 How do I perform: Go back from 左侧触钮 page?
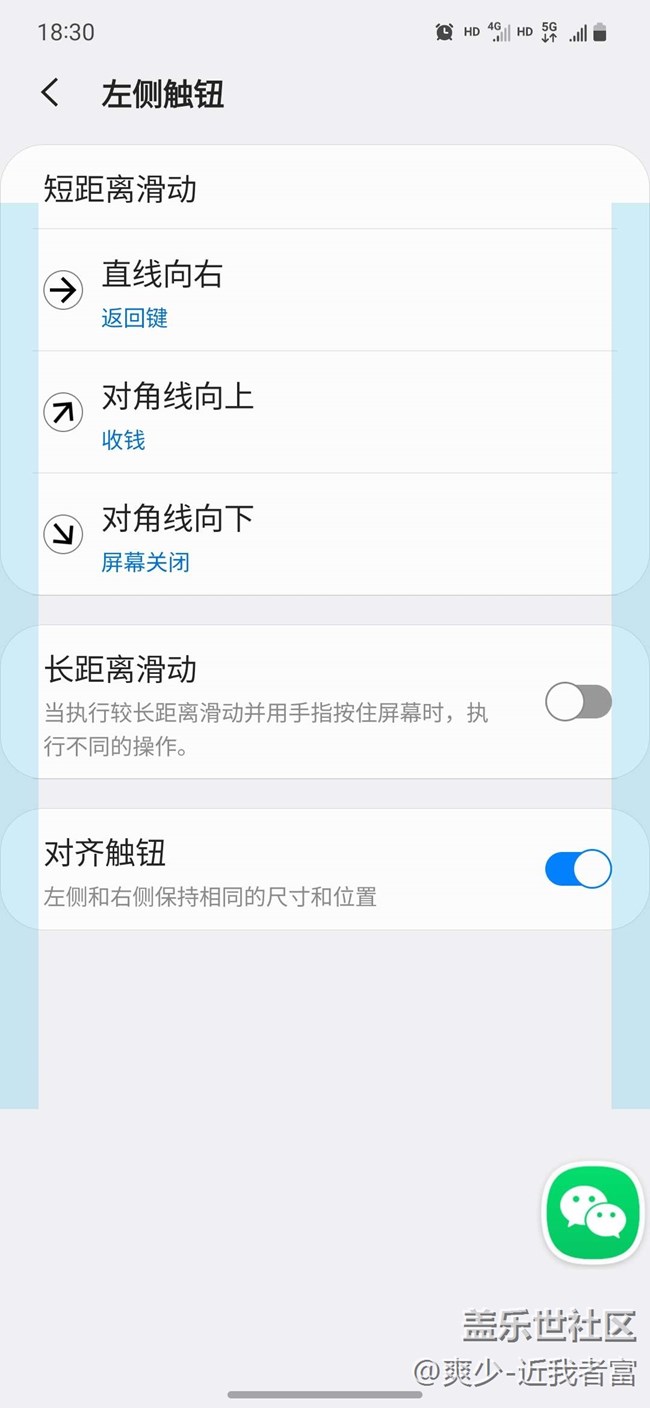point(50,93)
